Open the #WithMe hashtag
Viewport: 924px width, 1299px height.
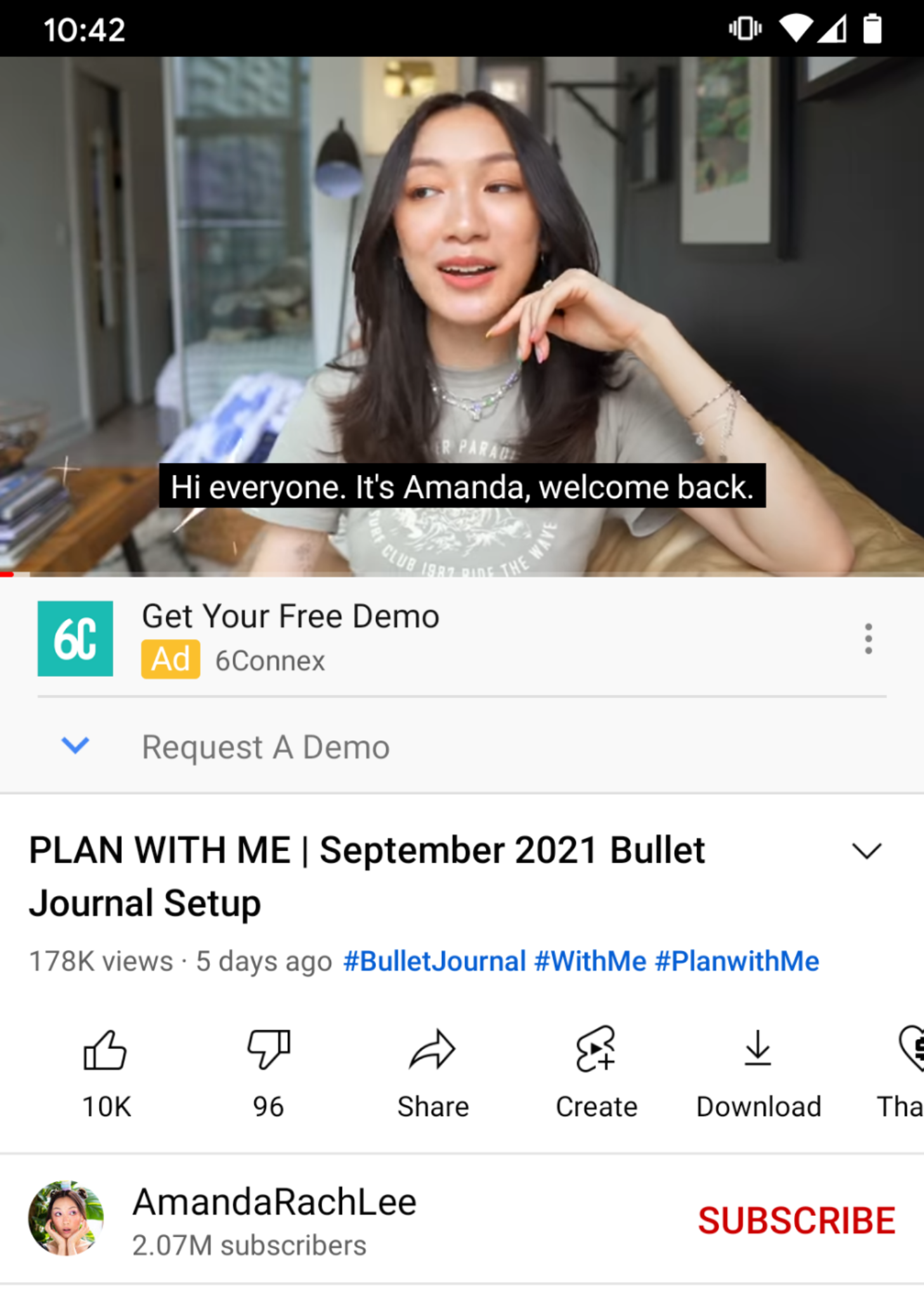click(590, 961)
